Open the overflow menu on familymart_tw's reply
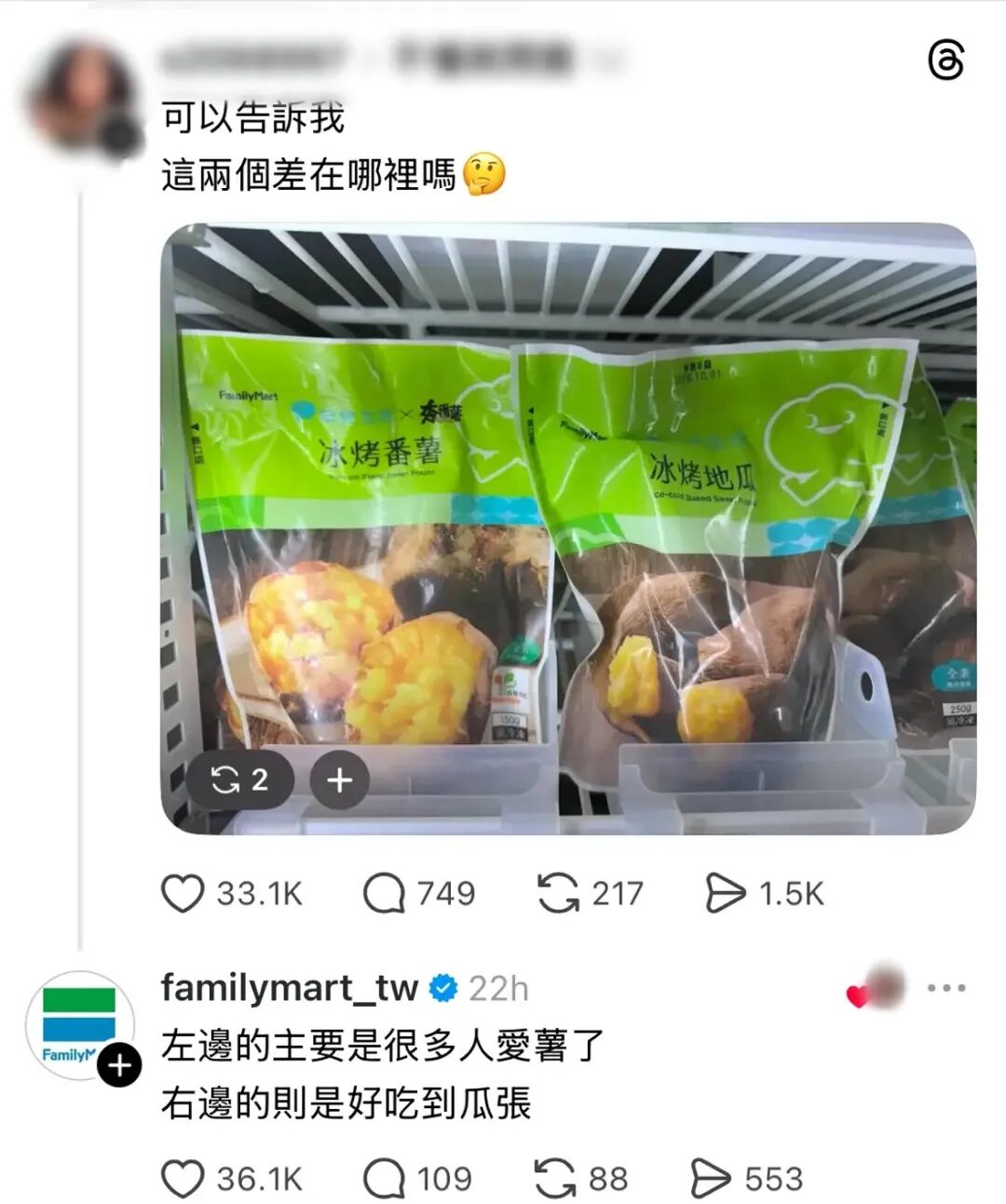This screenshot has height=1204, width=1006. coord(946,988)
